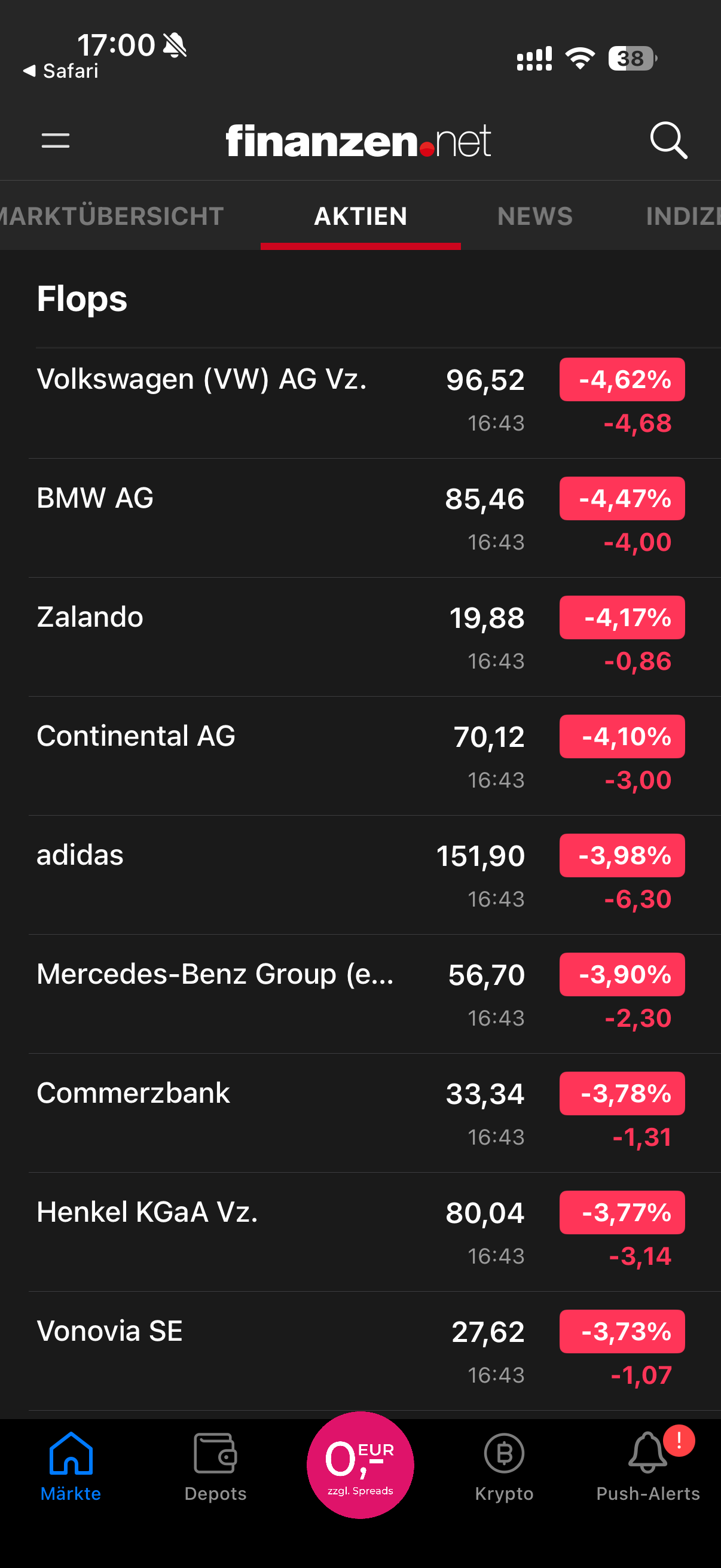721x1568 pixels.
Task: Switch to the Indizes tab
Action: click(682, 216)
